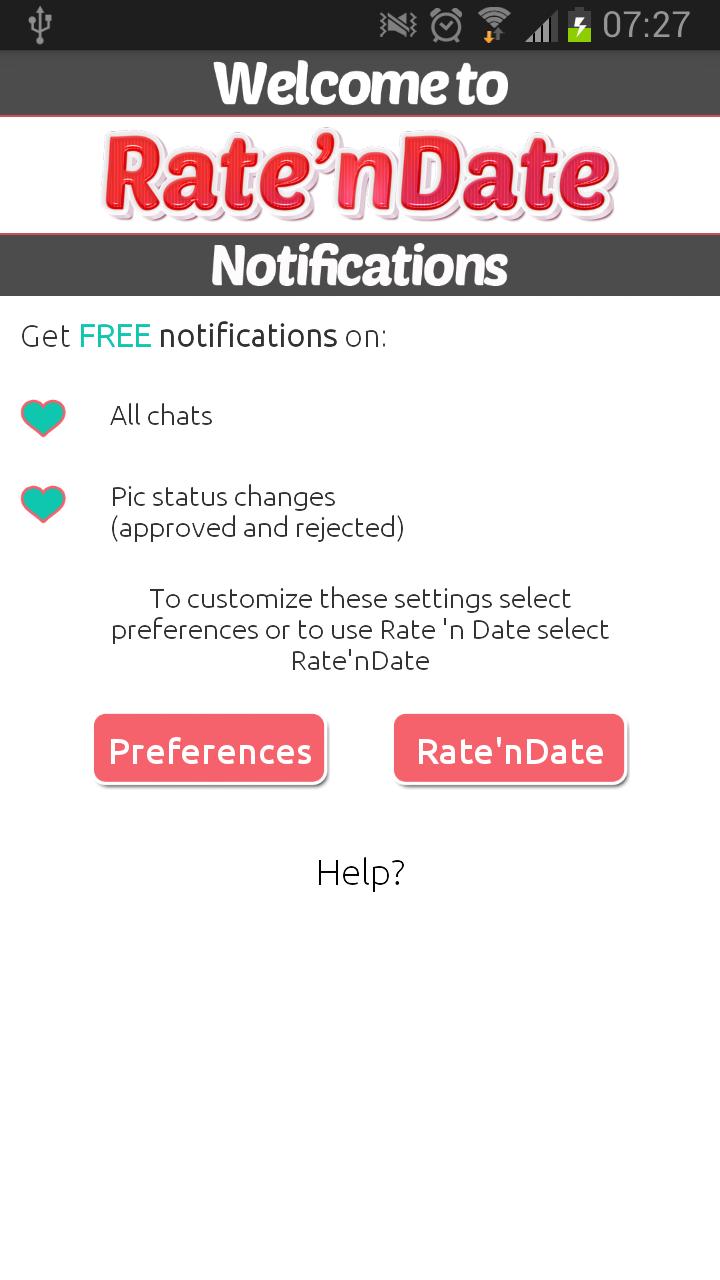The height and width of the screenshot is (1280, 720).
Task: Tap the heart icon beside Pic status changes
Action: point(43,503)
